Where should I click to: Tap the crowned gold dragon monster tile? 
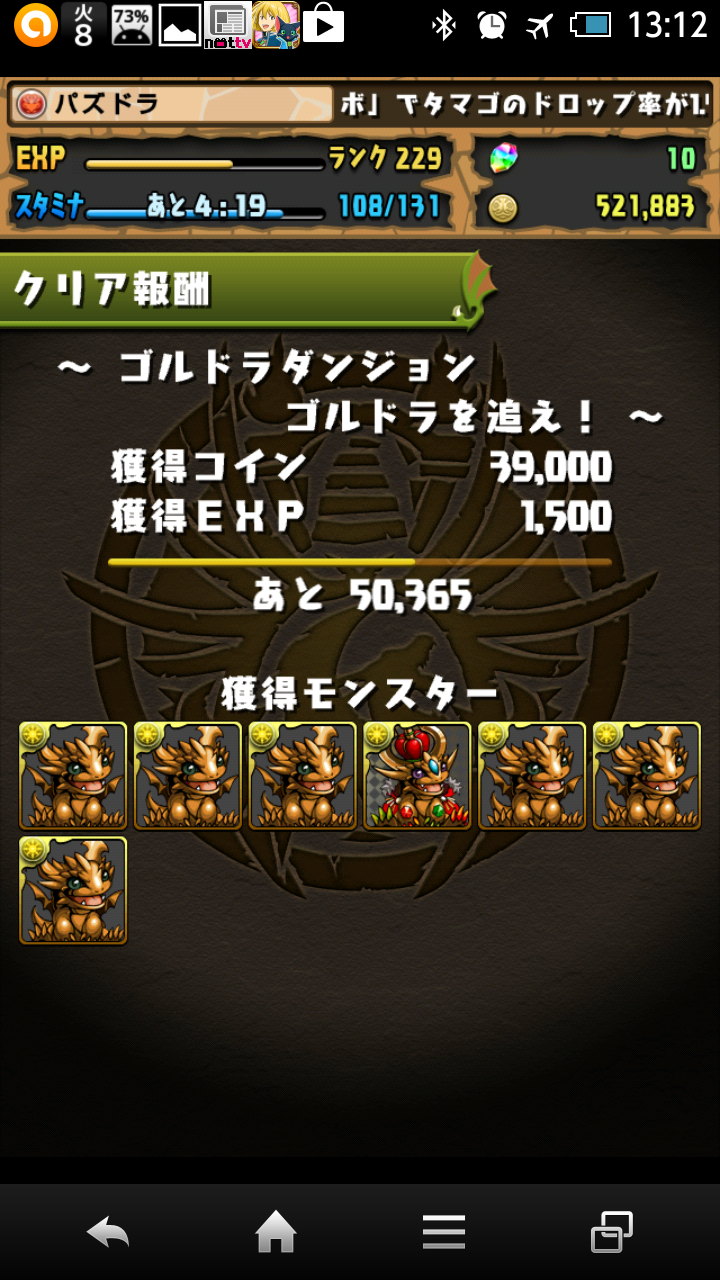click(417, 776)
